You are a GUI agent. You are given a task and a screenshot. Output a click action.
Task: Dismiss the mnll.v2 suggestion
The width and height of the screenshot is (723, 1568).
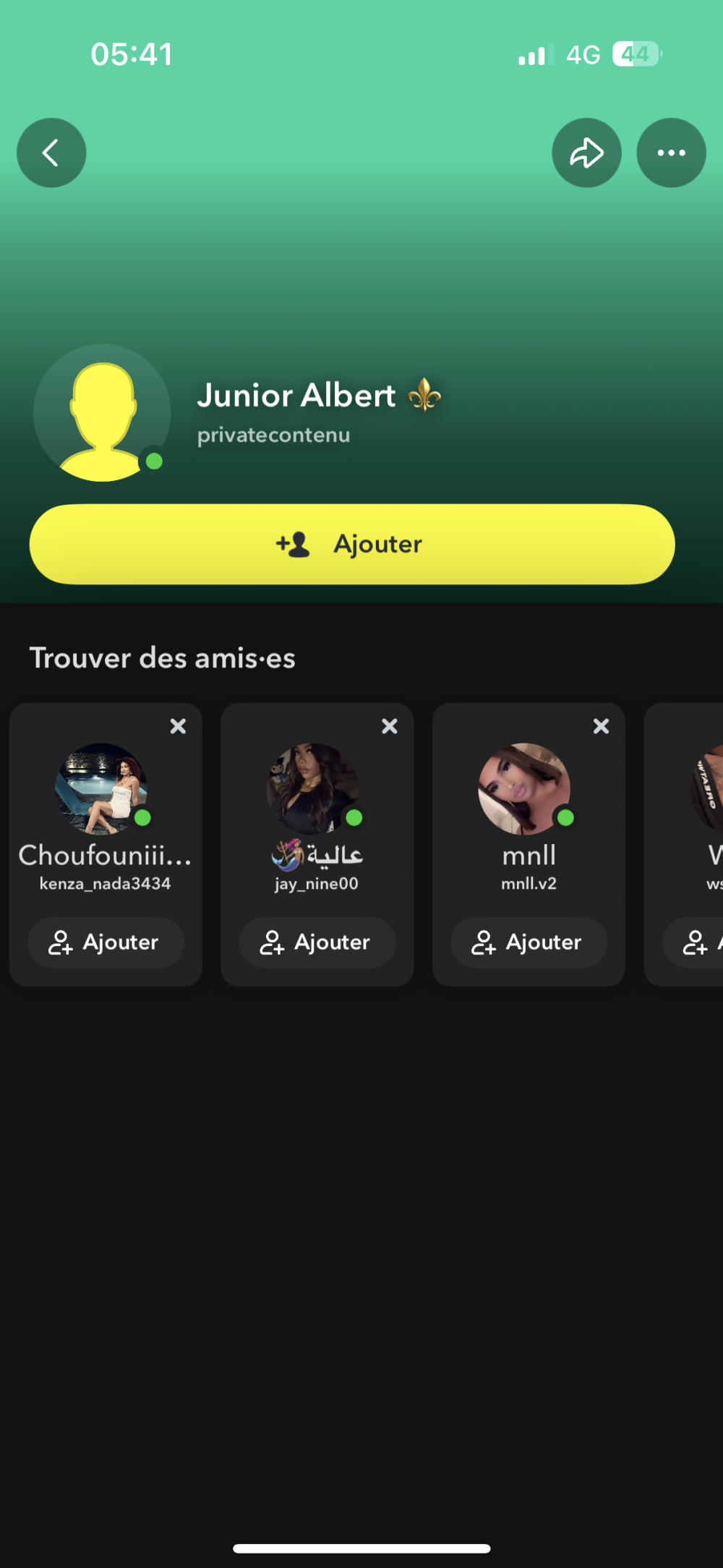[x=601, y=726]
